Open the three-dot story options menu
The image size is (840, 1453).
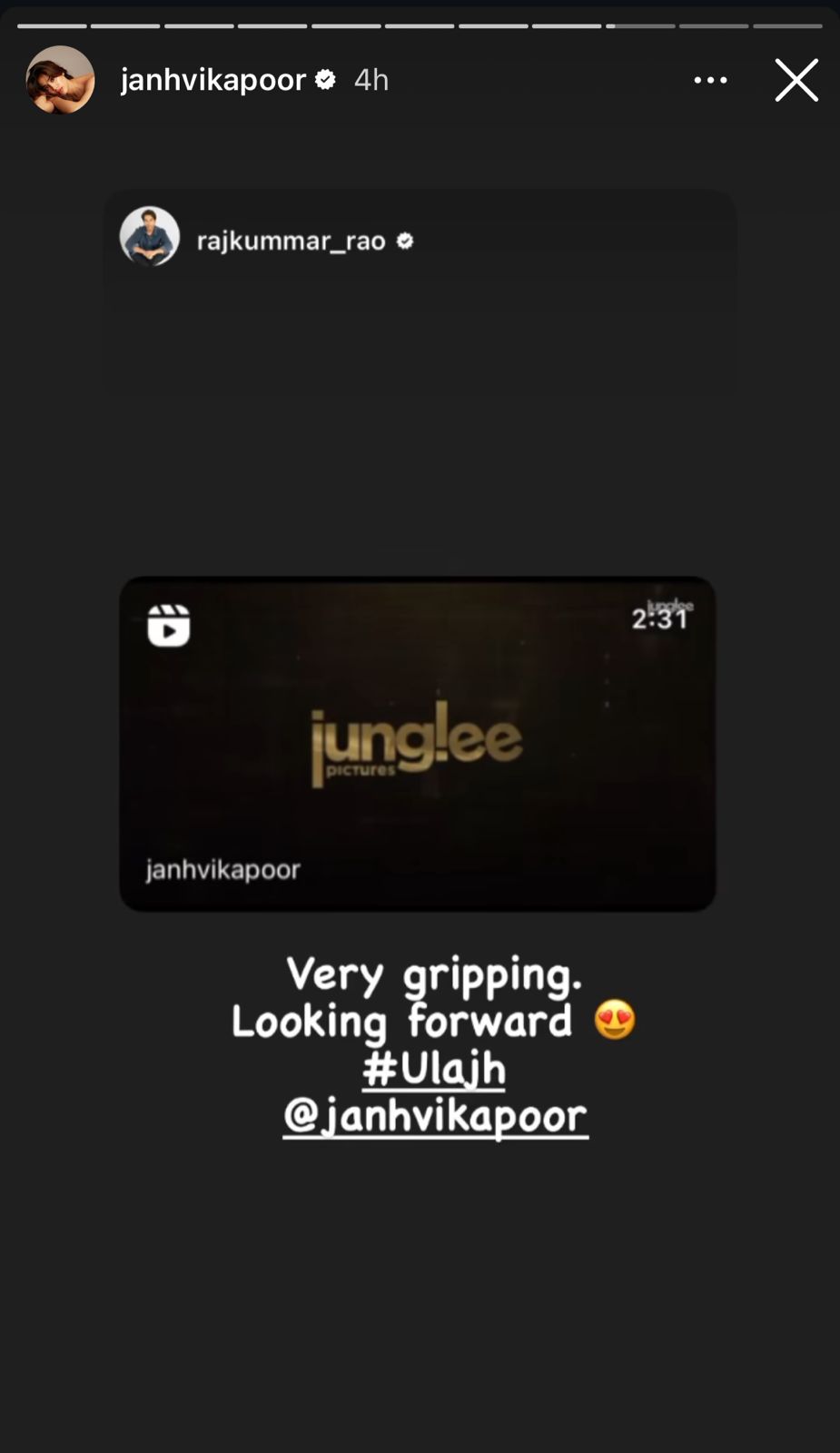click(710, 80)
